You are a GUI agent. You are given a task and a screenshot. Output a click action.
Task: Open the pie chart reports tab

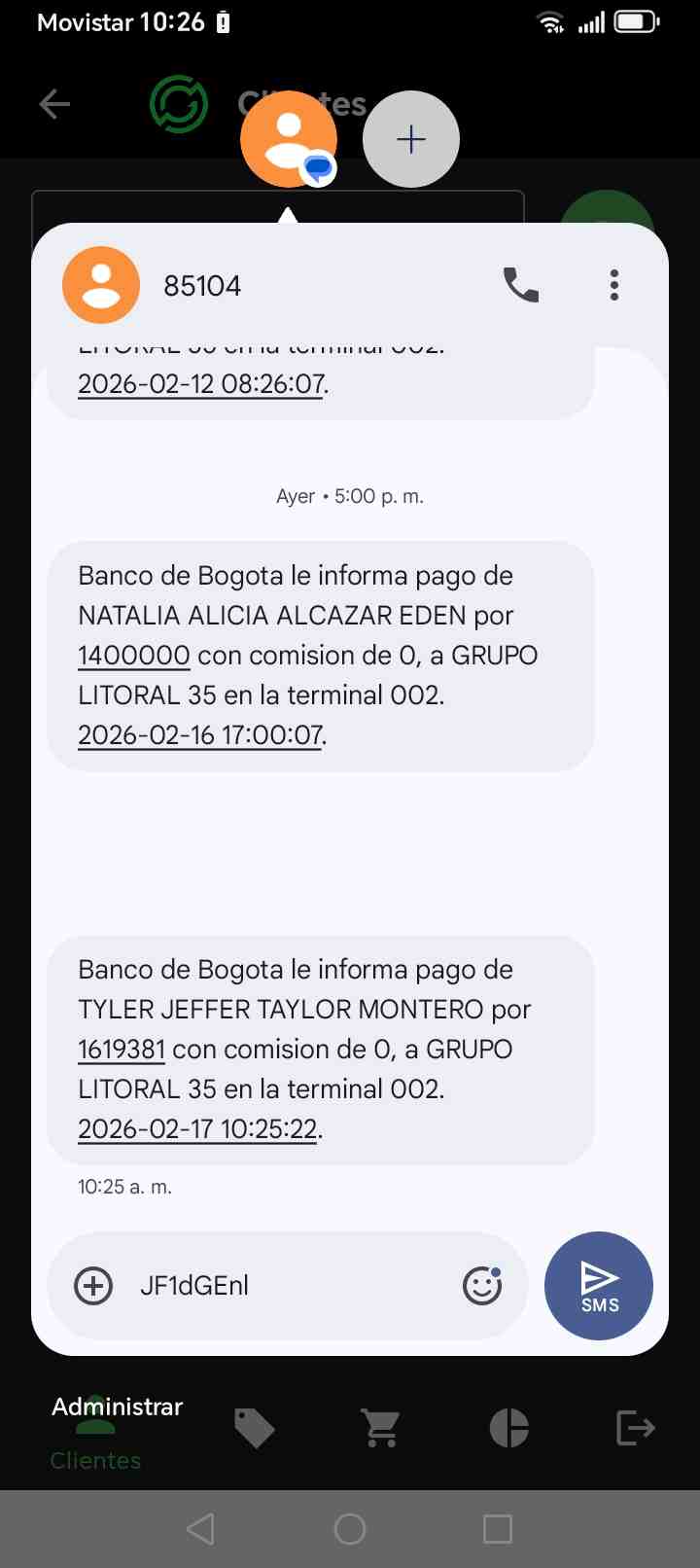tap(508, 1428)
